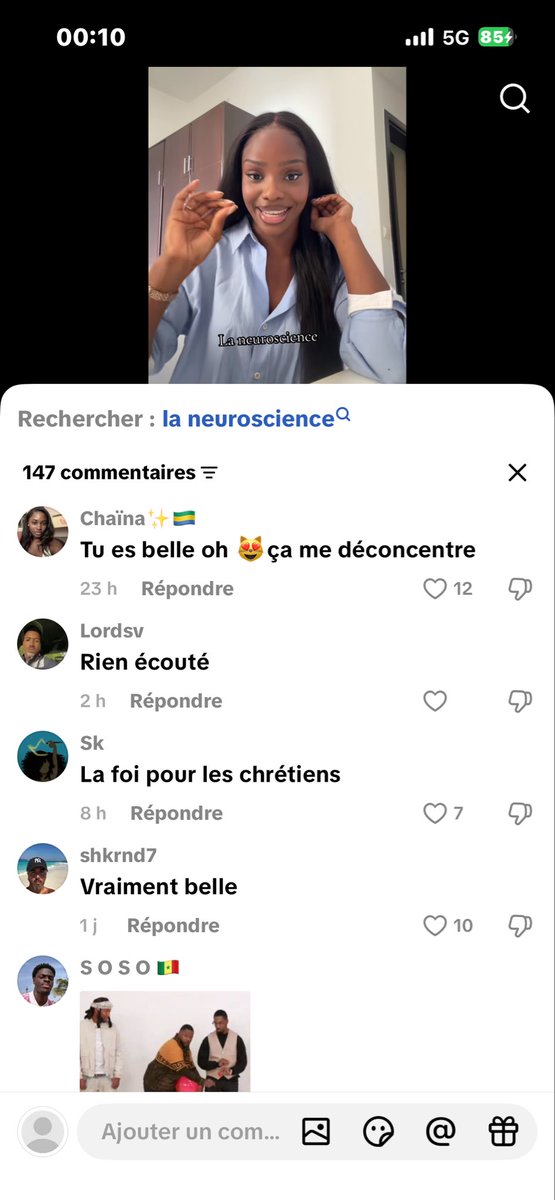This screenshot has height=1200, width=555.
Task: Reply to shkrnd7's comment
Action: (x=173, y=926)
